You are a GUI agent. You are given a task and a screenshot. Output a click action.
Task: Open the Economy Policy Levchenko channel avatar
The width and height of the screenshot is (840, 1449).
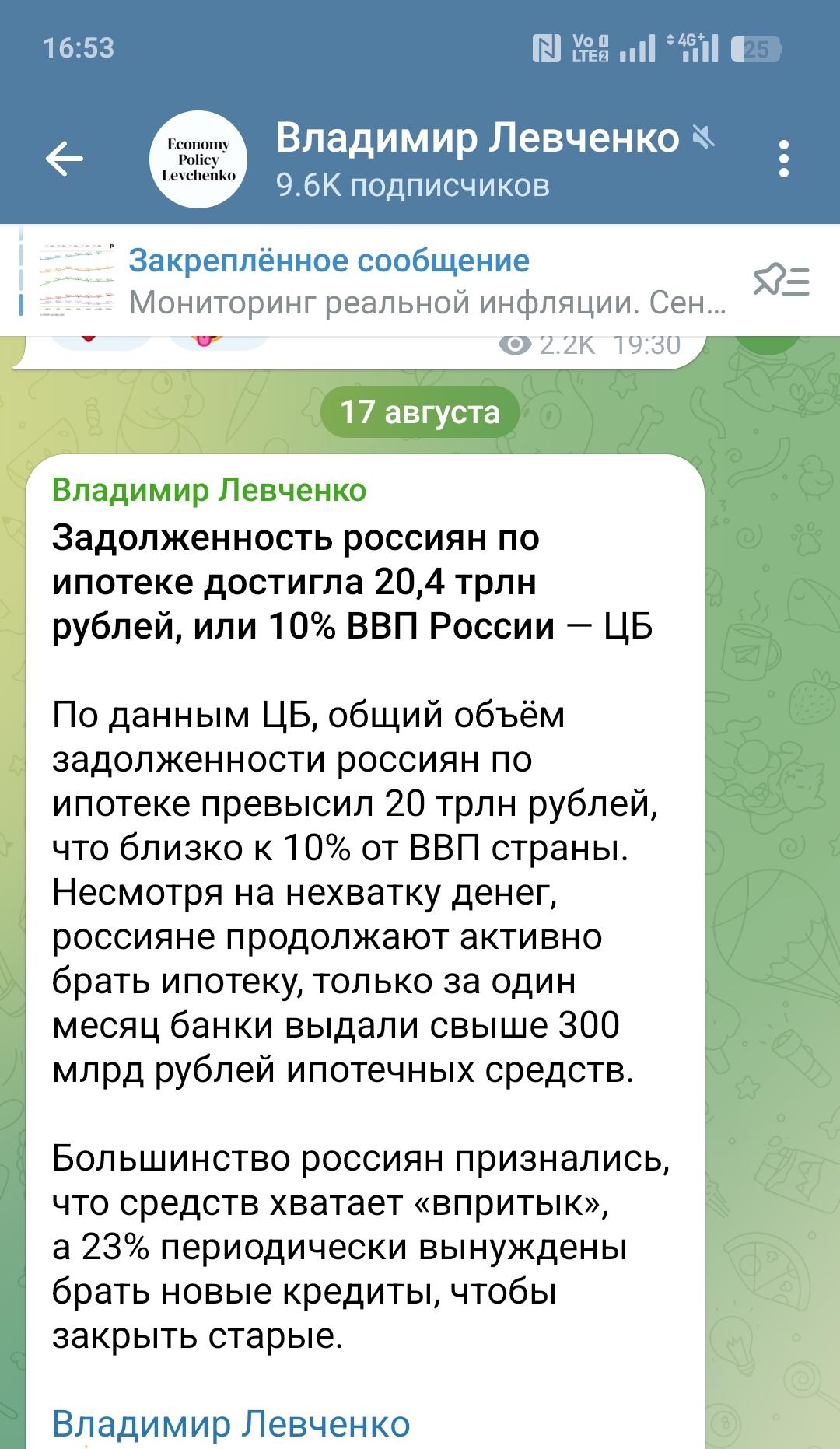click(x=198, y=159)
